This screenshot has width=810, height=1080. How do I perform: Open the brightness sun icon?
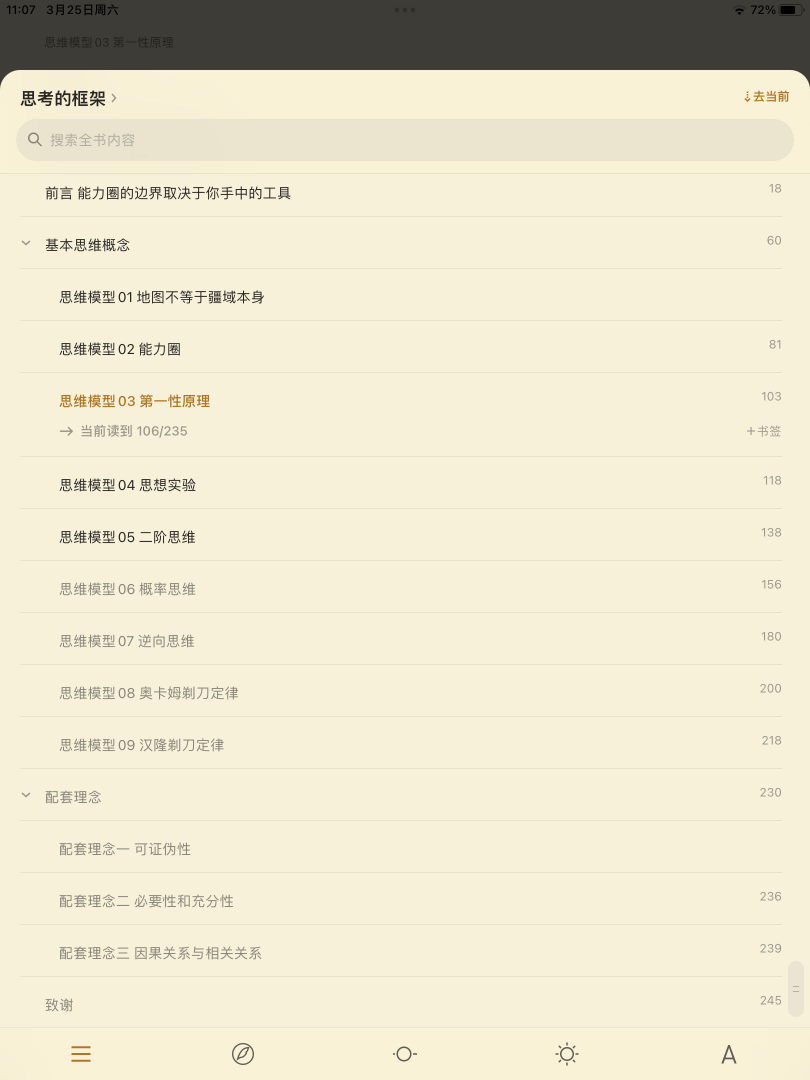point(567,1054)
